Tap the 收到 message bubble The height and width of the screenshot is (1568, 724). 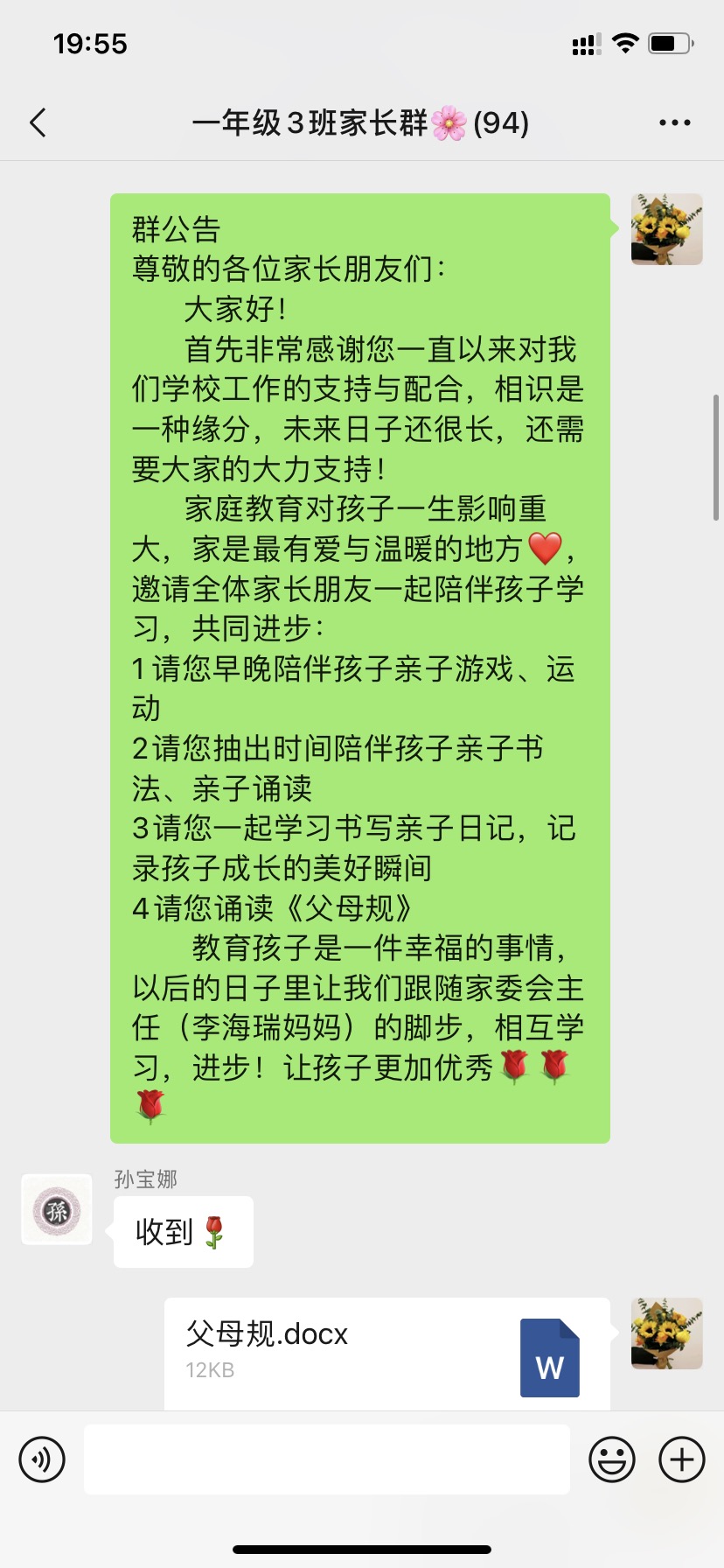coord(182,1231)
